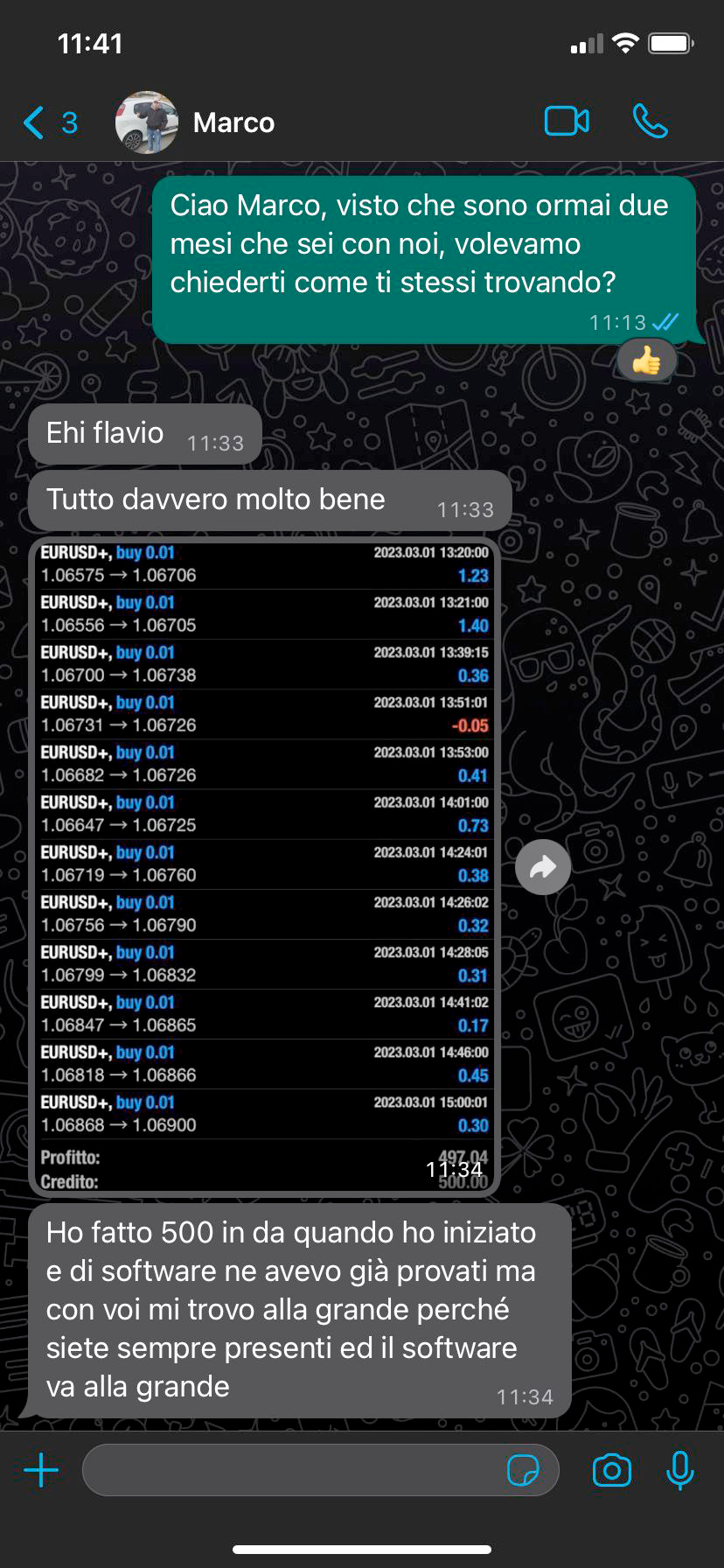The width and height of the screenshot is (724, 1568).
Task: Forward the shared trading screenshot
Action: tap(542, 866)
